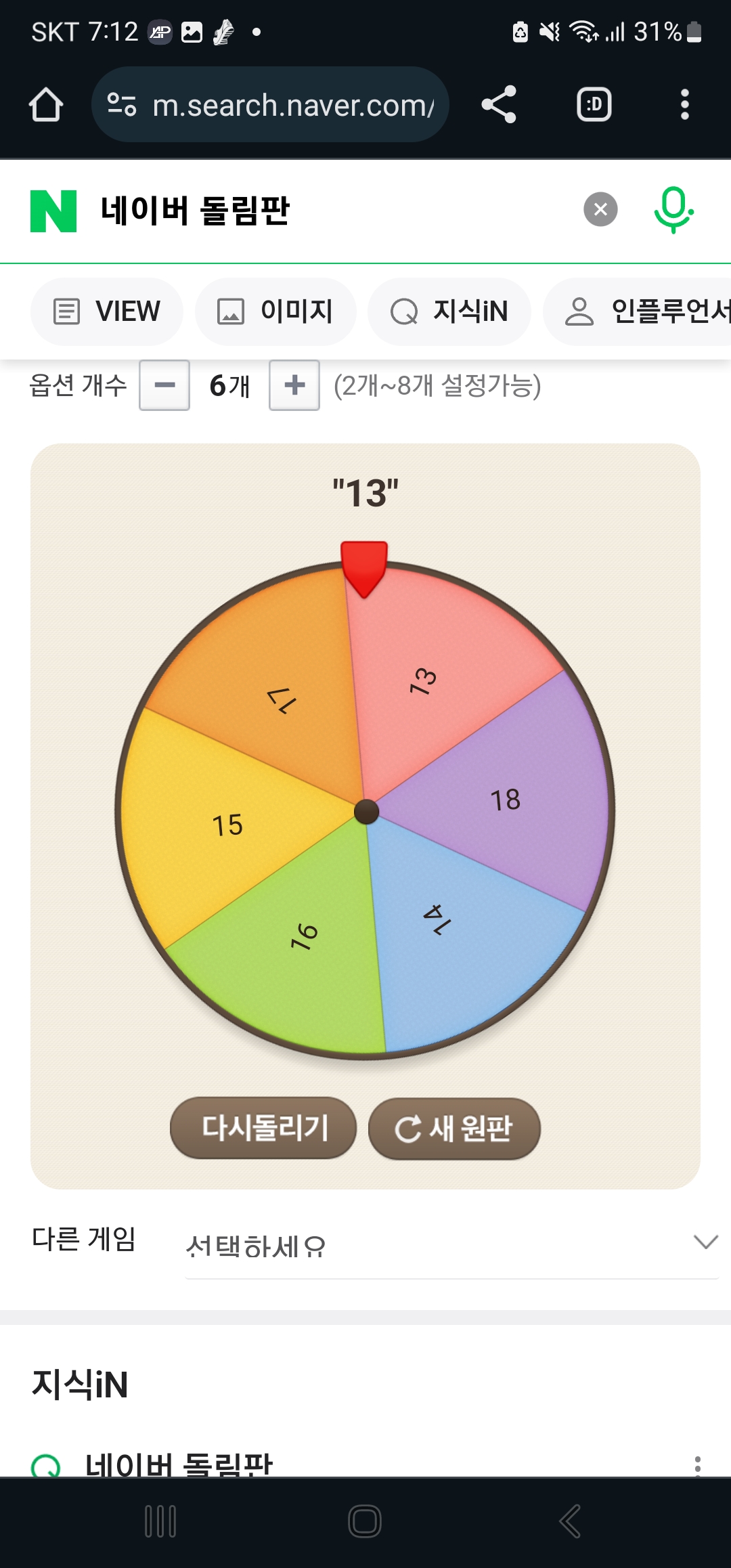Increase the option count with plus

(x=294, y=385)
